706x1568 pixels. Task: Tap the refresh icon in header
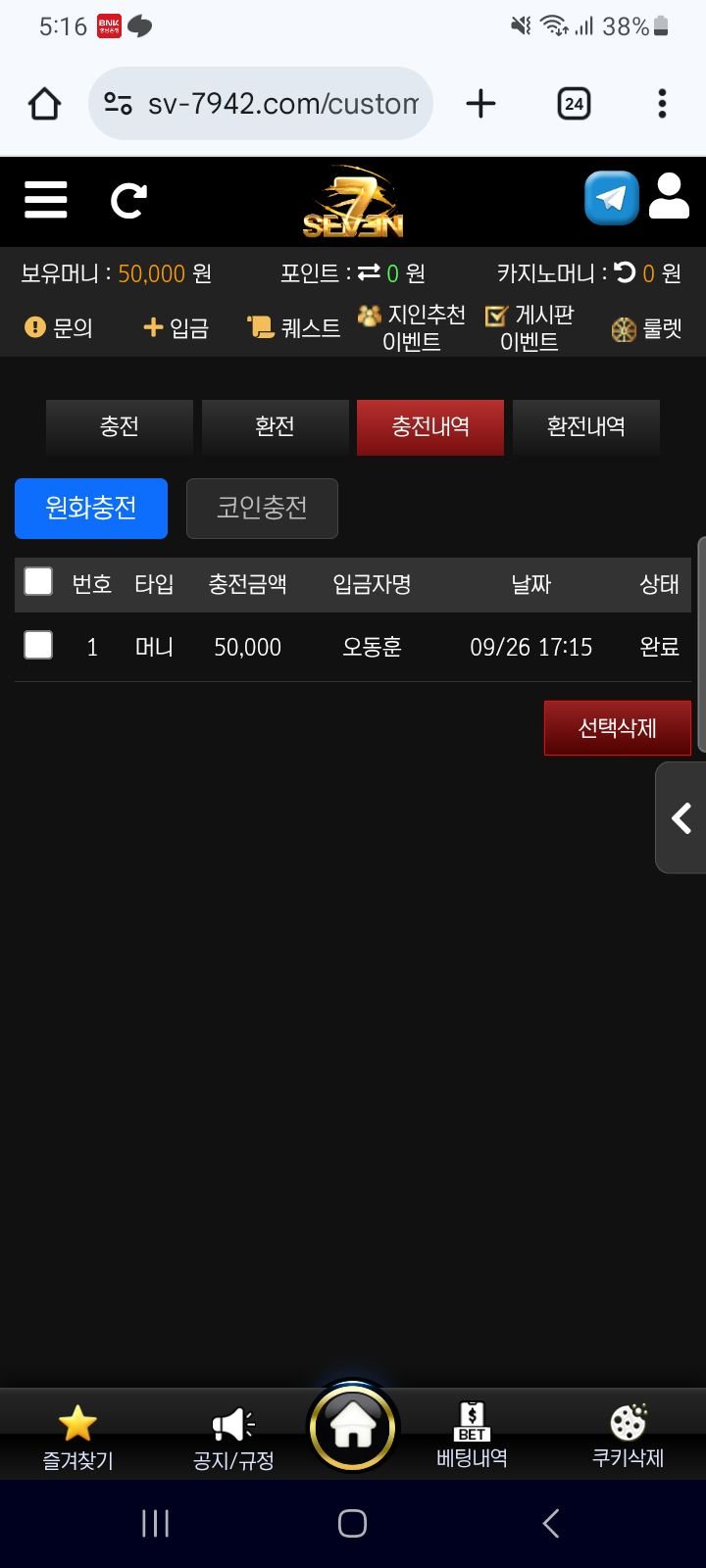point(128,201)
